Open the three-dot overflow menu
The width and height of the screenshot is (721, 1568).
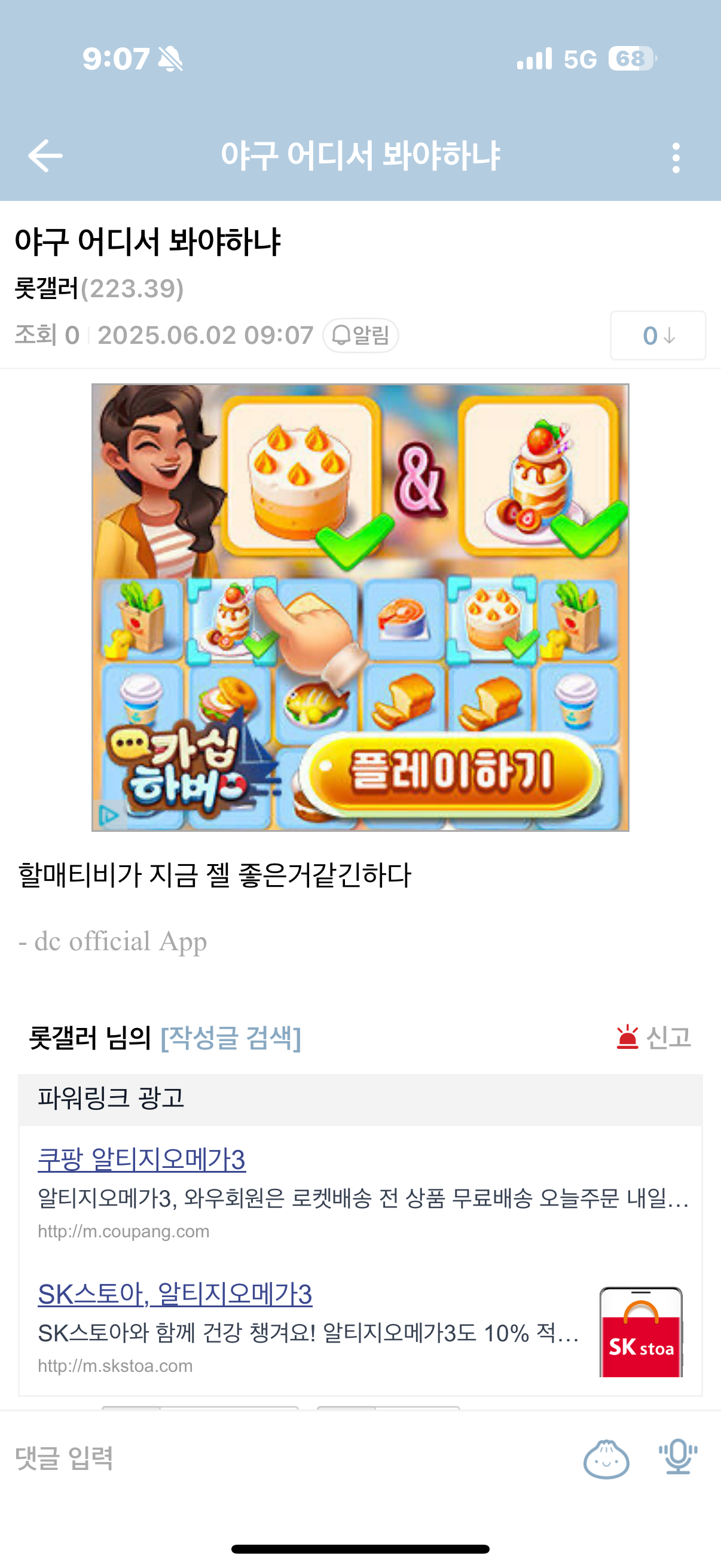[676, 158]
